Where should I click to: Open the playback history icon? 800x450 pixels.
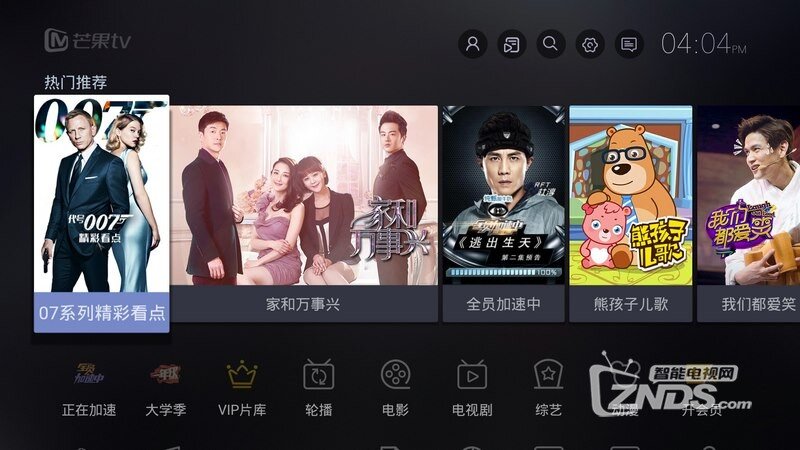pyautogui.click(x=511, y=44)
